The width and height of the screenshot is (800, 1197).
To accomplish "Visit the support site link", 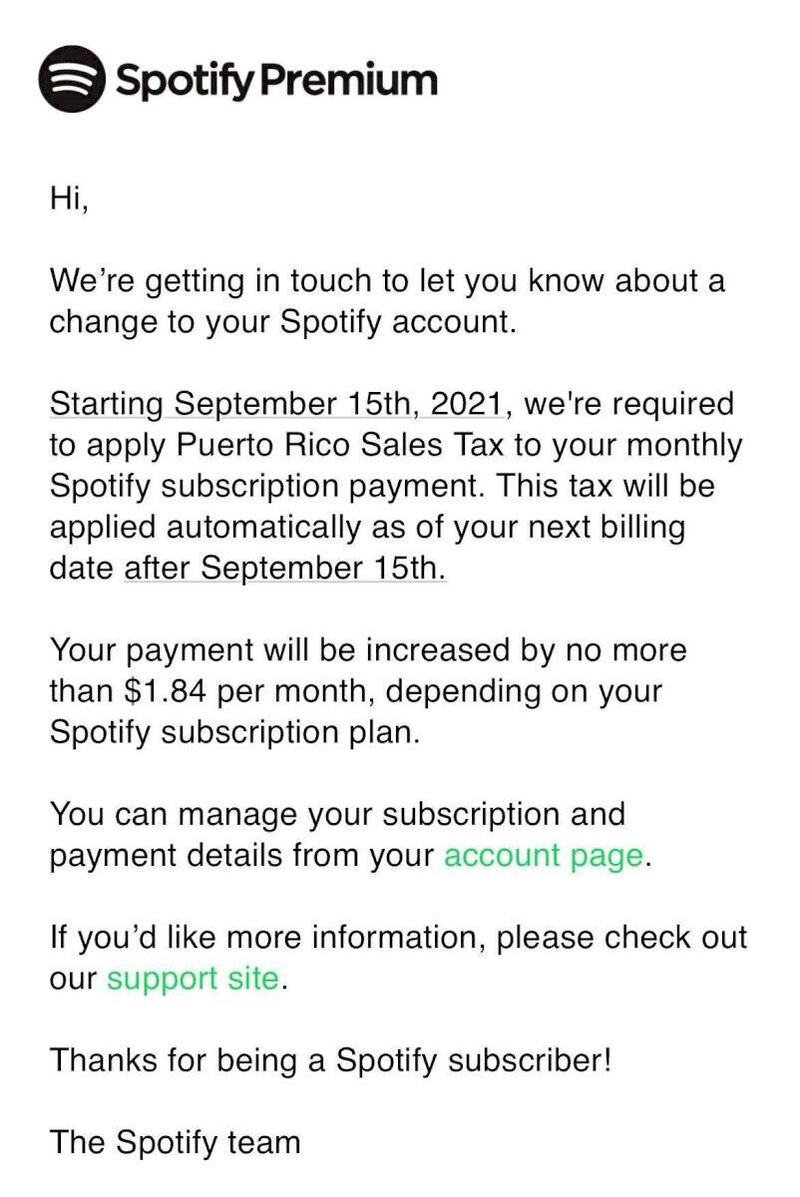I will 193,978.
